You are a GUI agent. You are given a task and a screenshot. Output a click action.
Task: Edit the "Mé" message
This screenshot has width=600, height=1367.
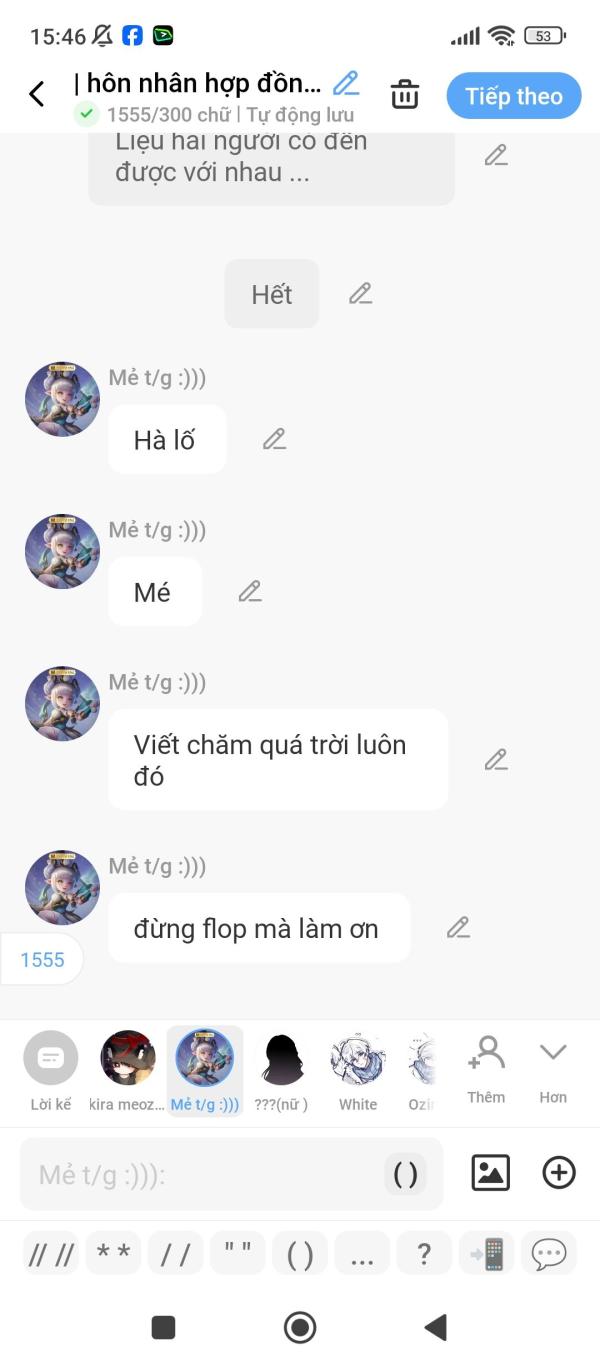[250, 591]
